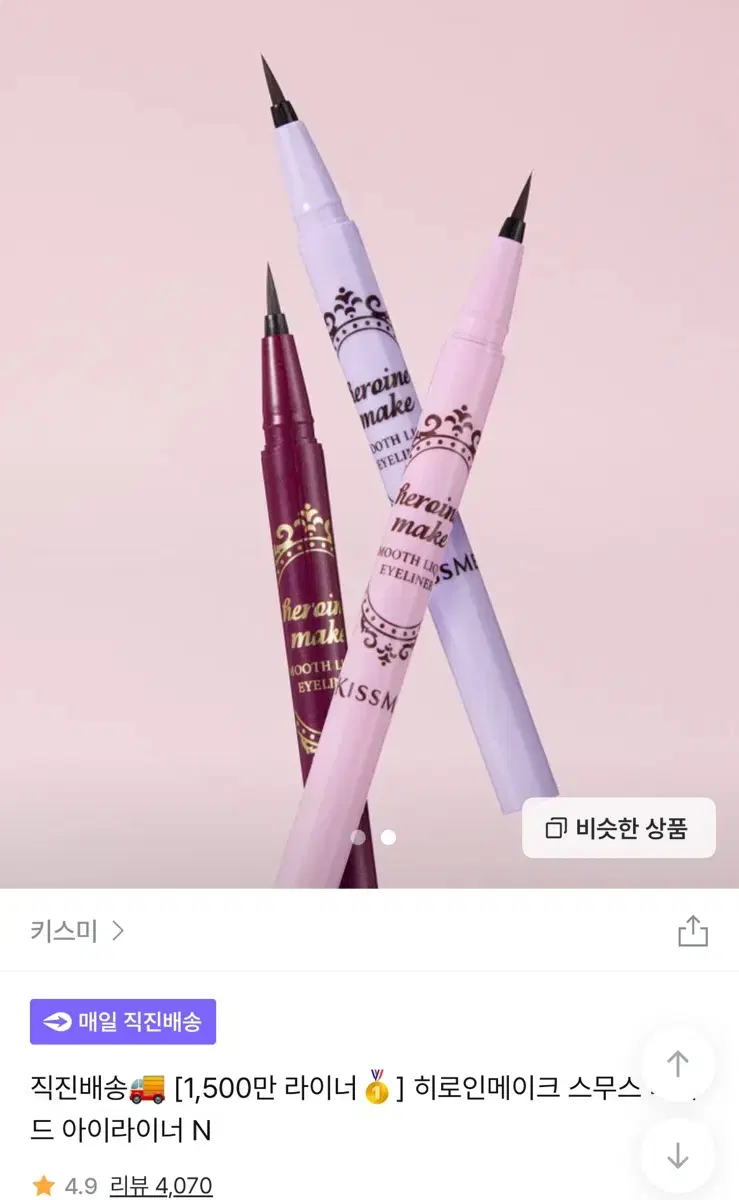Expand seller details via chevron next to 키스미

(x=122, y=930)
